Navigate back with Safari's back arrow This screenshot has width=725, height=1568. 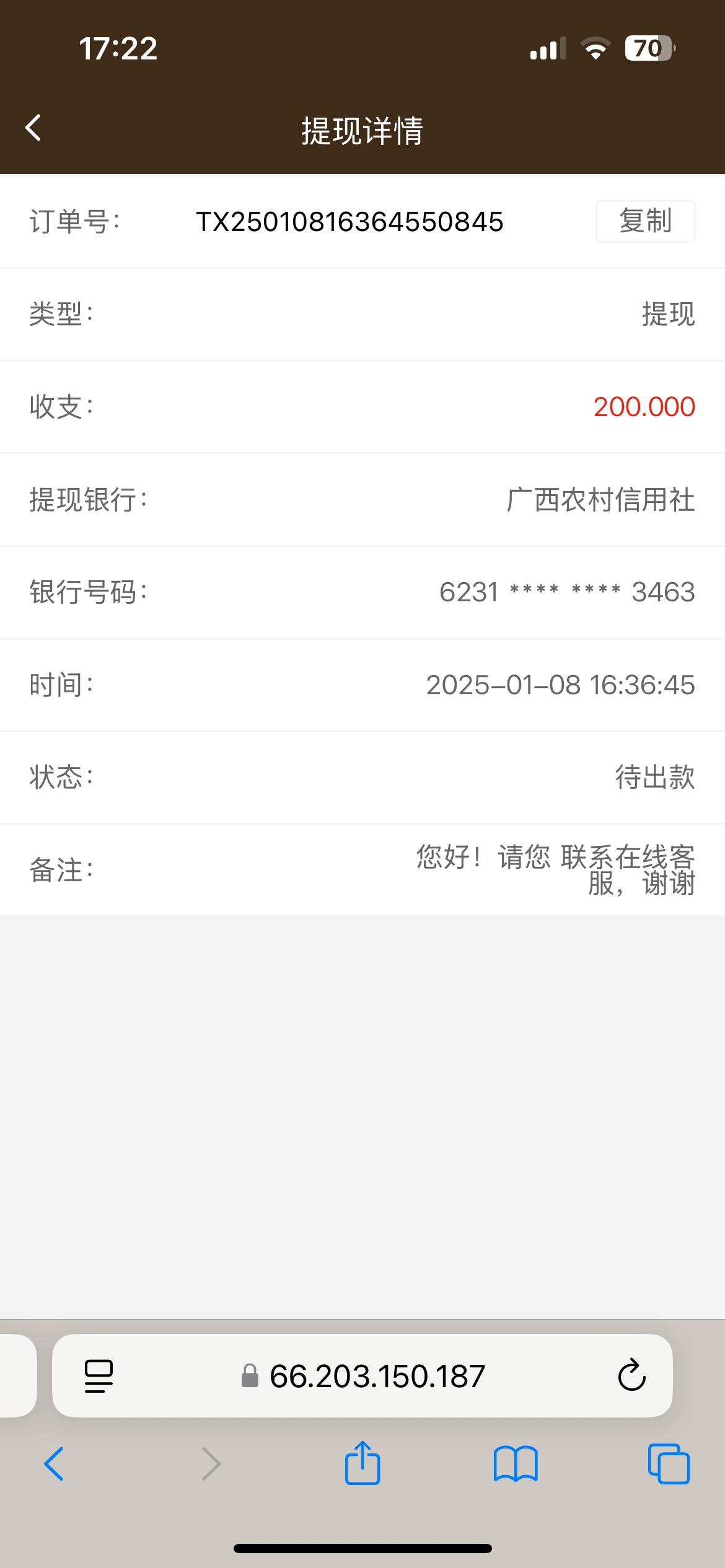pyautogui.click(x=54, y=1464)
